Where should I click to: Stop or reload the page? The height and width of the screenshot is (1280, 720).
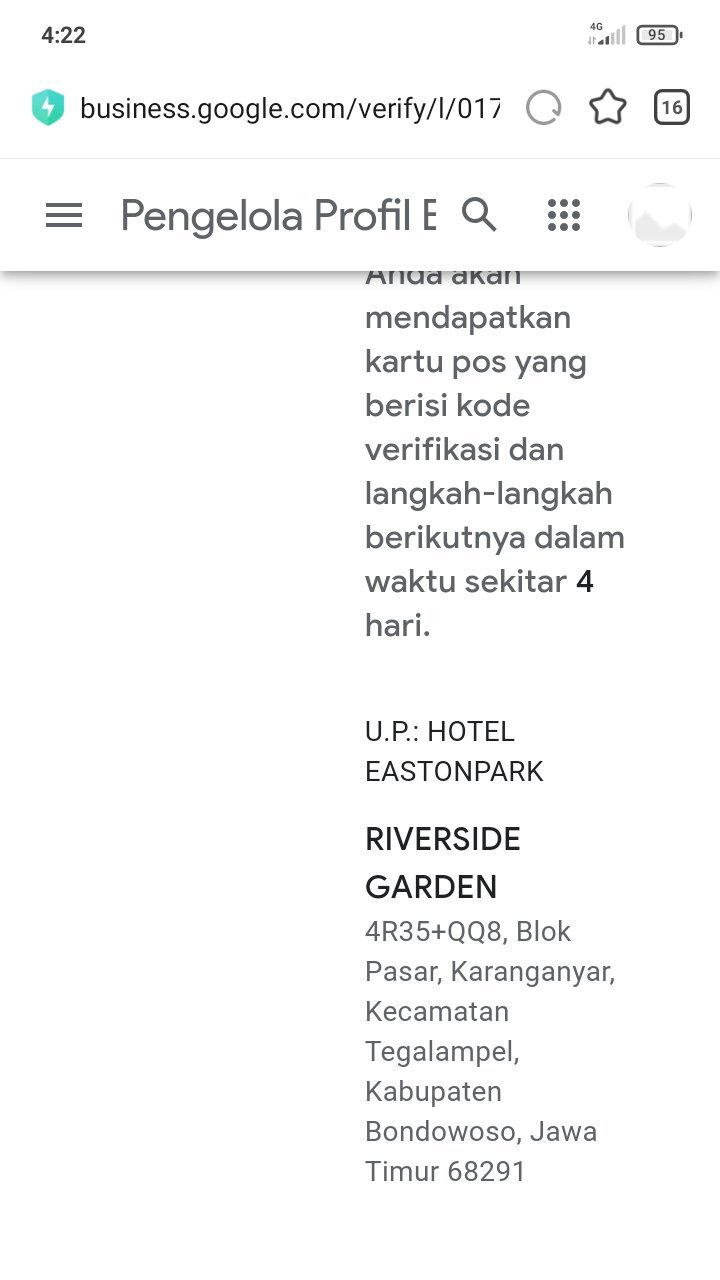pos(544,108)
